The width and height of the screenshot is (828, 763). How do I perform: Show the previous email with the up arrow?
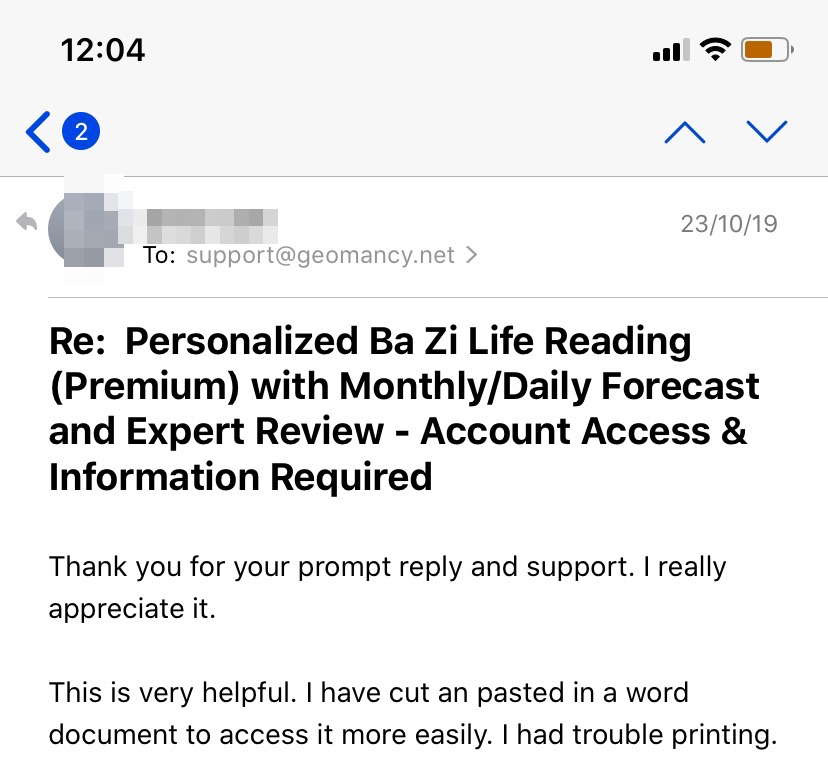pos(685,132)
